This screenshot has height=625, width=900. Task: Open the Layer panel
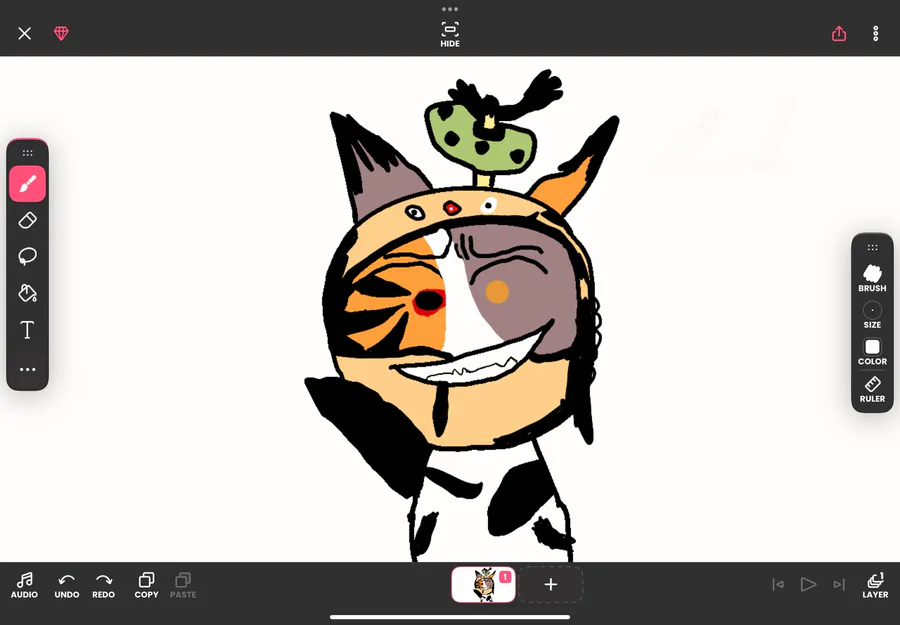pyautogui.click(x=875, y=585)
